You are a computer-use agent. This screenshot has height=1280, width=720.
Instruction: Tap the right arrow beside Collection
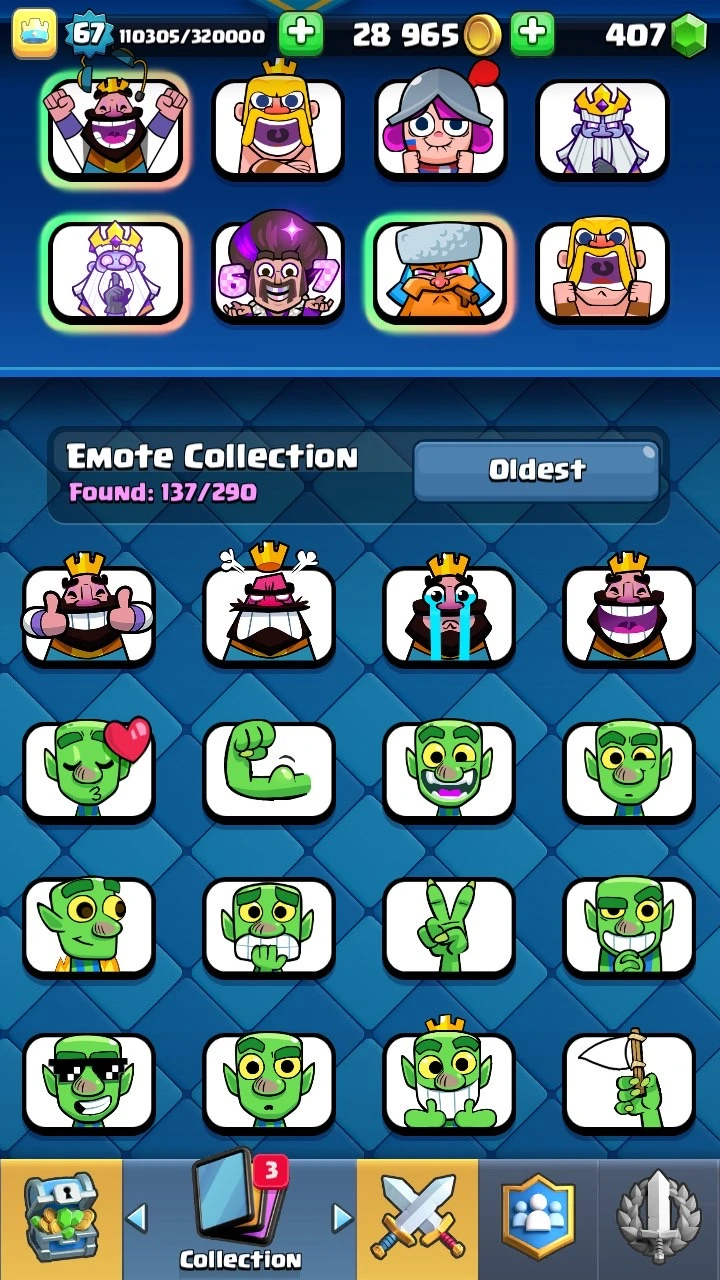(x=342, y=1217)
